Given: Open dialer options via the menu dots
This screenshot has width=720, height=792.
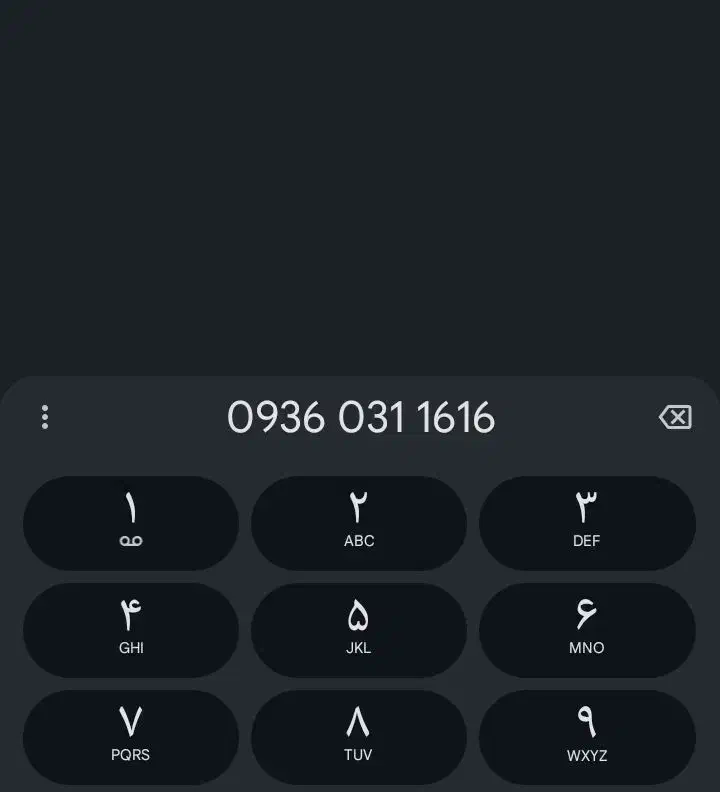Looking at the screenshot, I should pos(45,417).
